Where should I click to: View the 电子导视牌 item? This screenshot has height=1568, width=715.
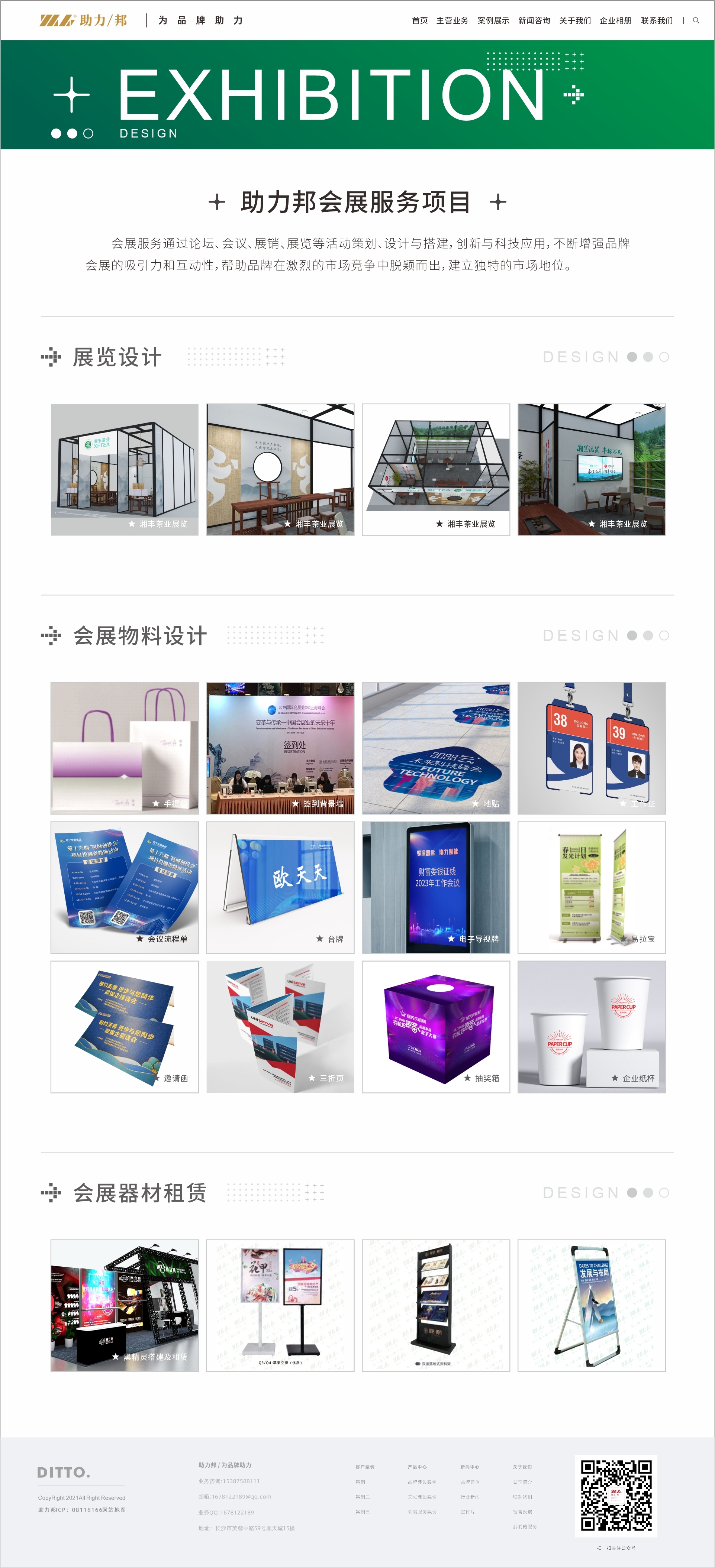(435, 887)
